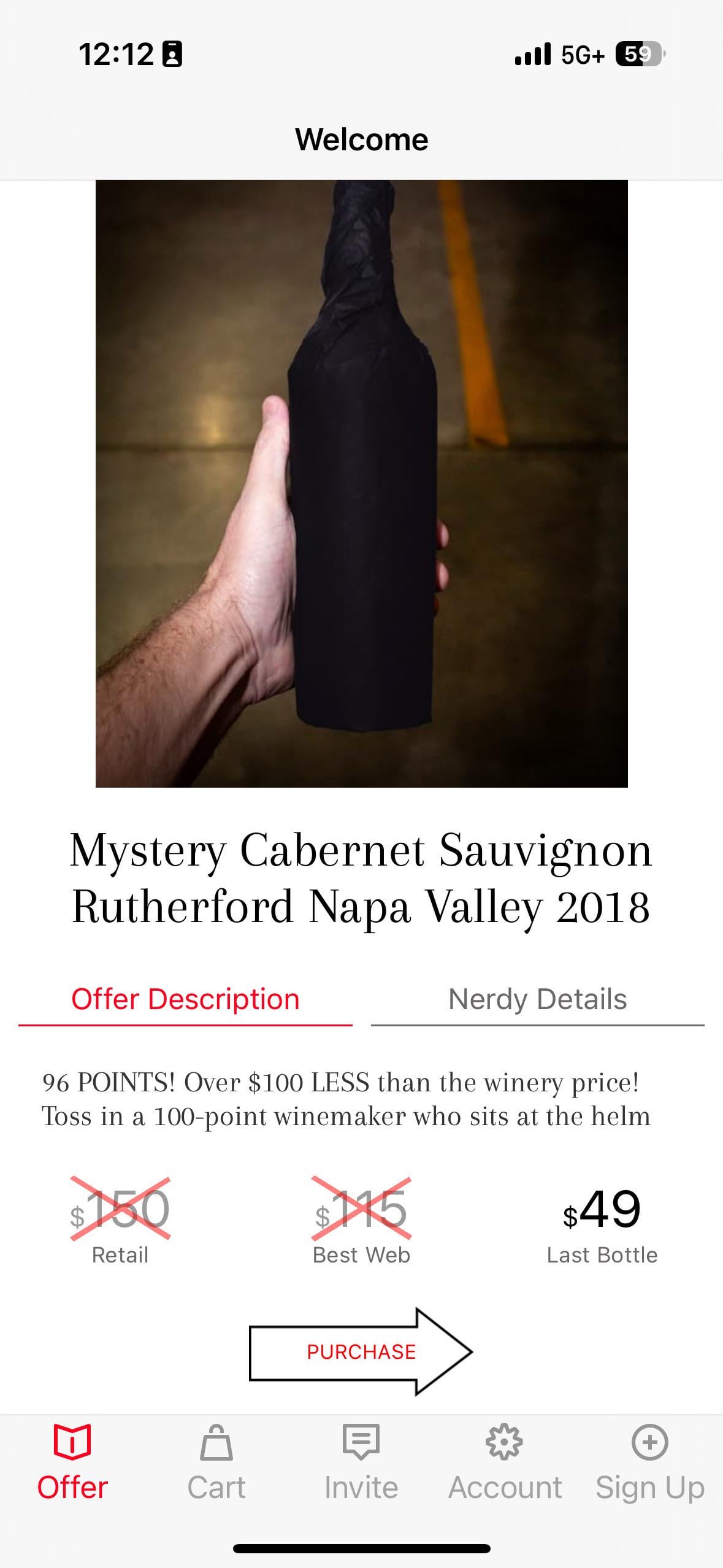
Task: Open the Account settings tab
Action: 505,1463
